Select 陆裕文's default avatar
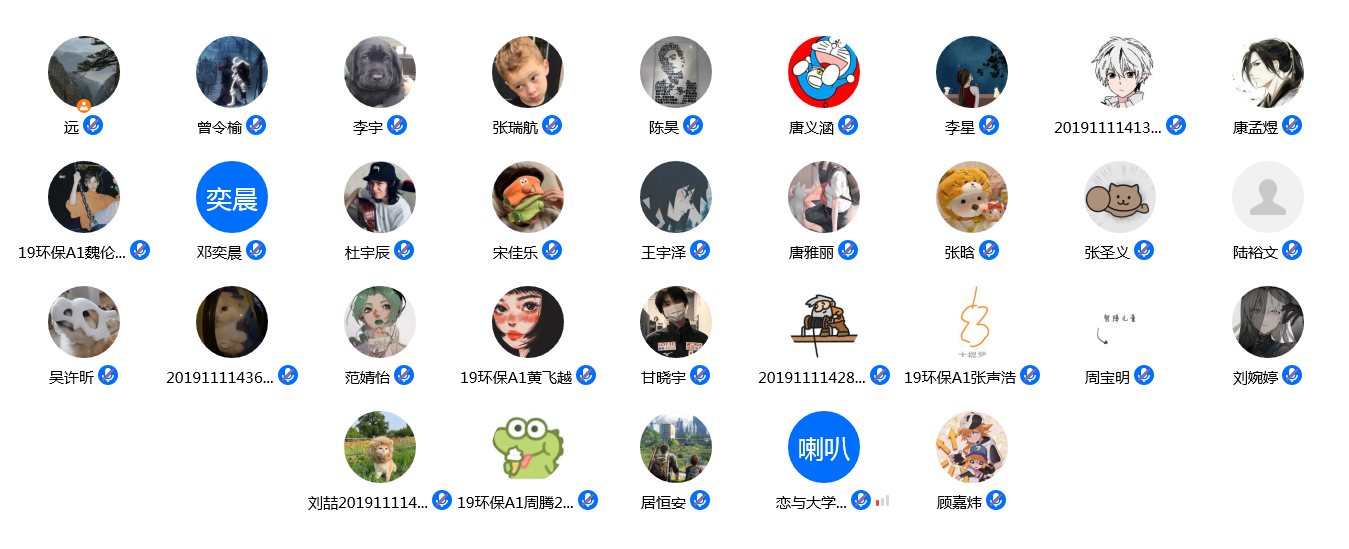 tap(1268, 198)
